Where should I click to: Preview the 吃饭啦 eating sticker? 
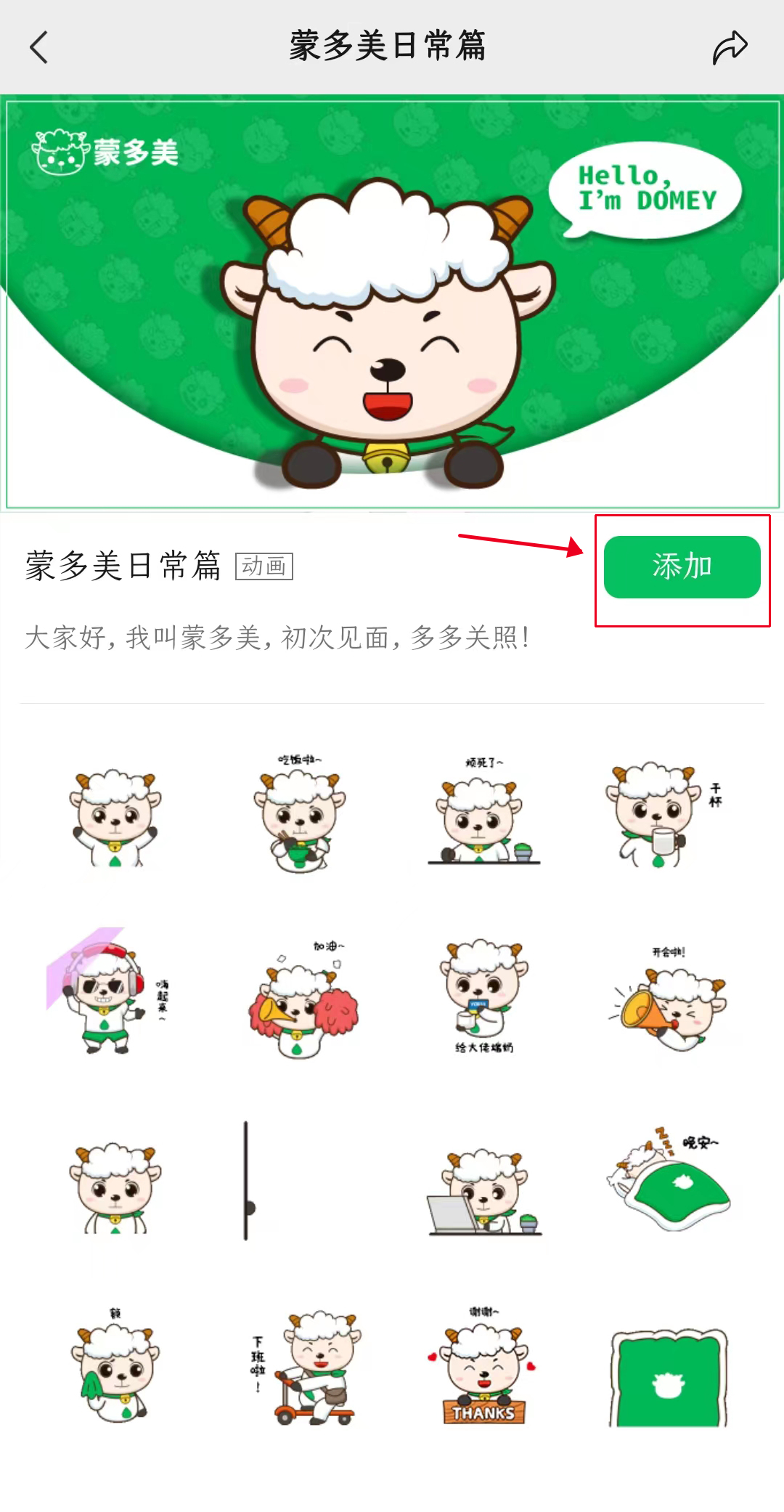pos(300,815)
